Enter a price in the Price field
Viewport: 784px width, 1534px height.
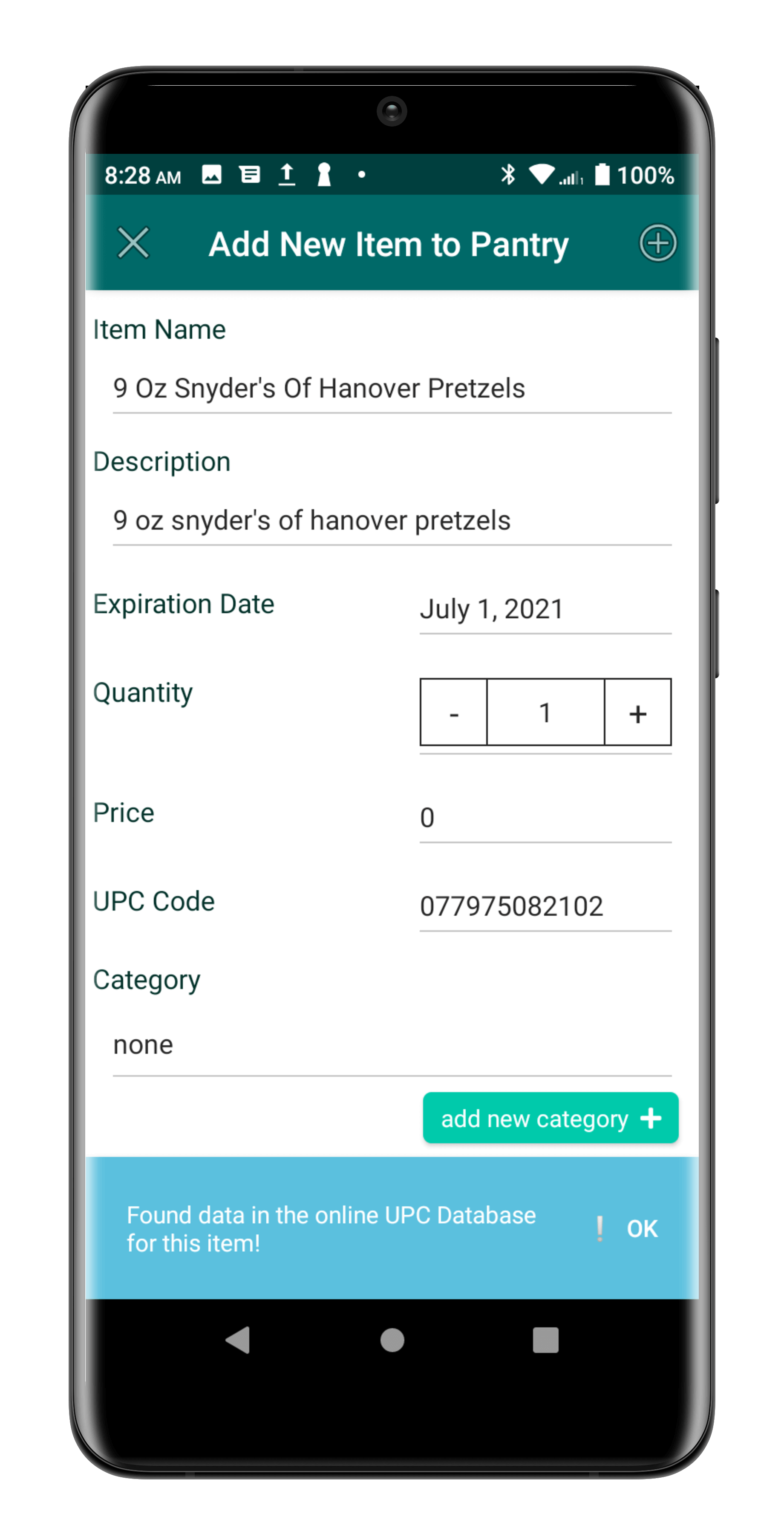tap(545, 818)
